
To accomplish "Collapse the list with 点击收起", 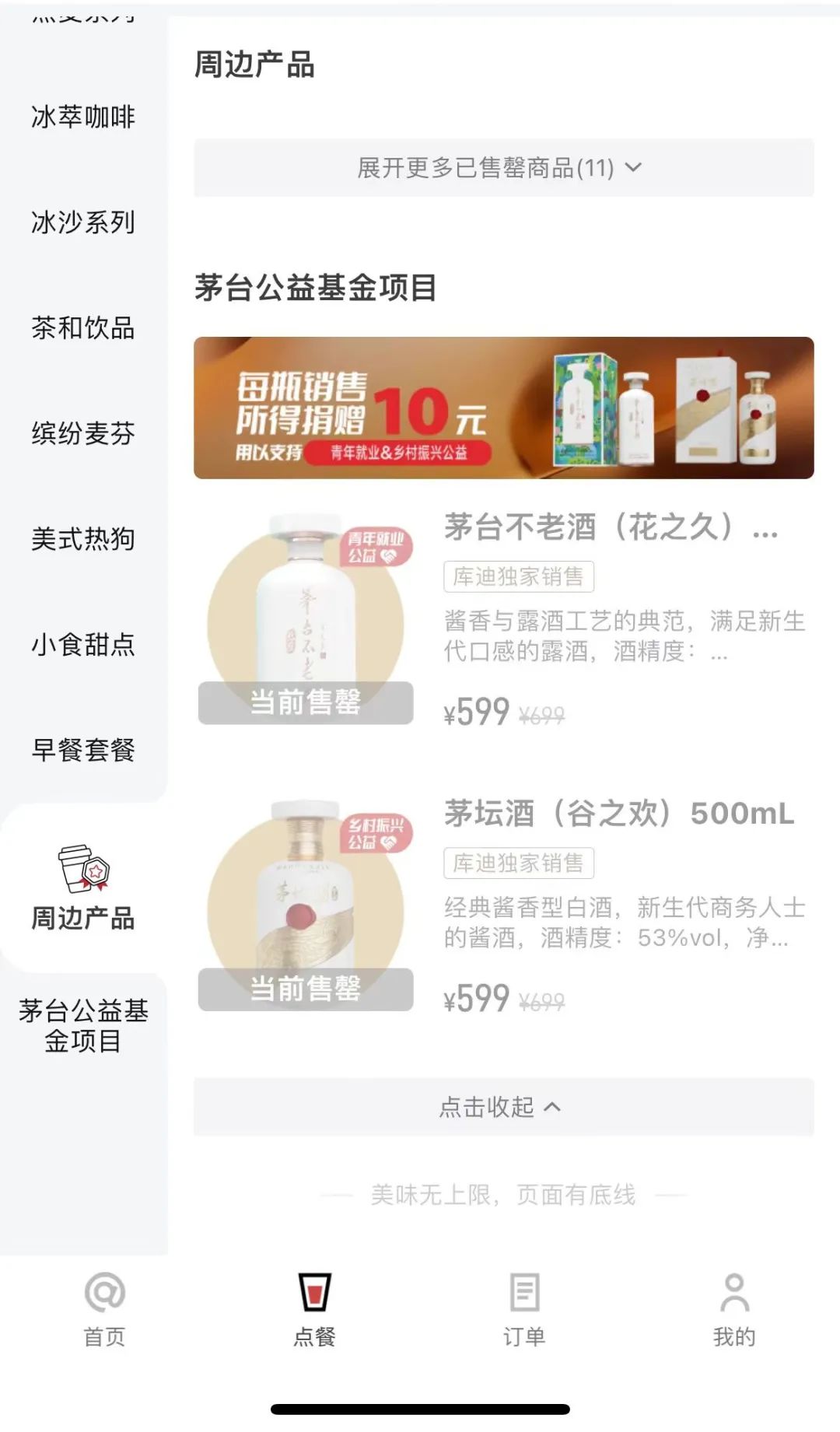I will [x=503, y=1107].
